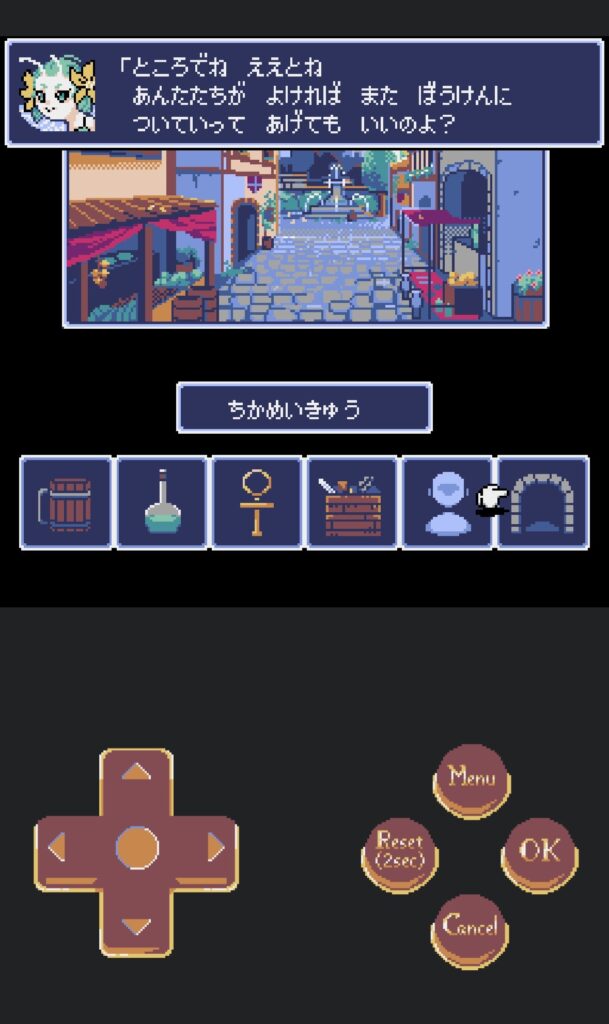Tap the left arrow on D-pad
Image resolution: width=609 pixels, height=1024 pixels.
[58, 849]
